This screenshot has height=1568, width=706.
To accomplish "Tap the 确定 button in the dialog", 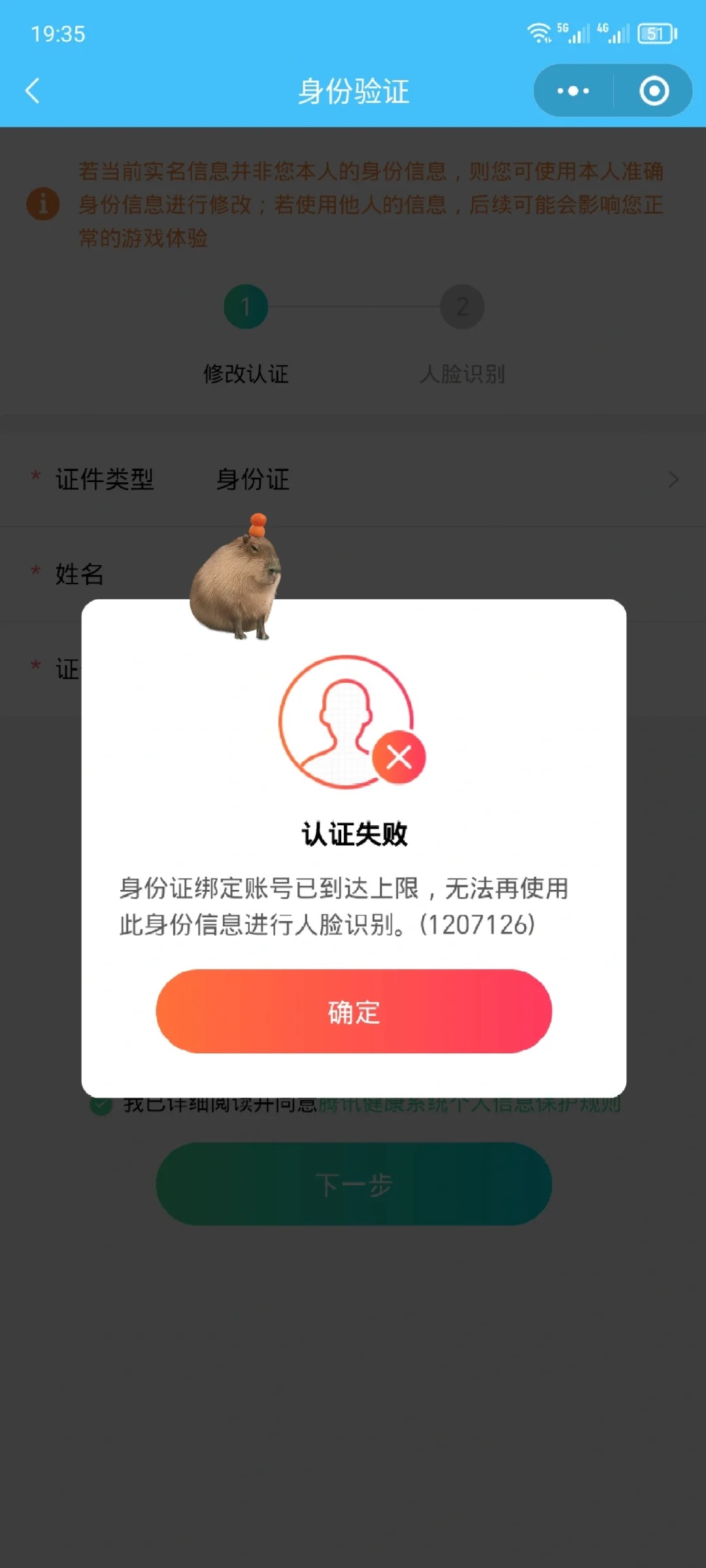I will pyautogui.click(x=352, y=1011).
